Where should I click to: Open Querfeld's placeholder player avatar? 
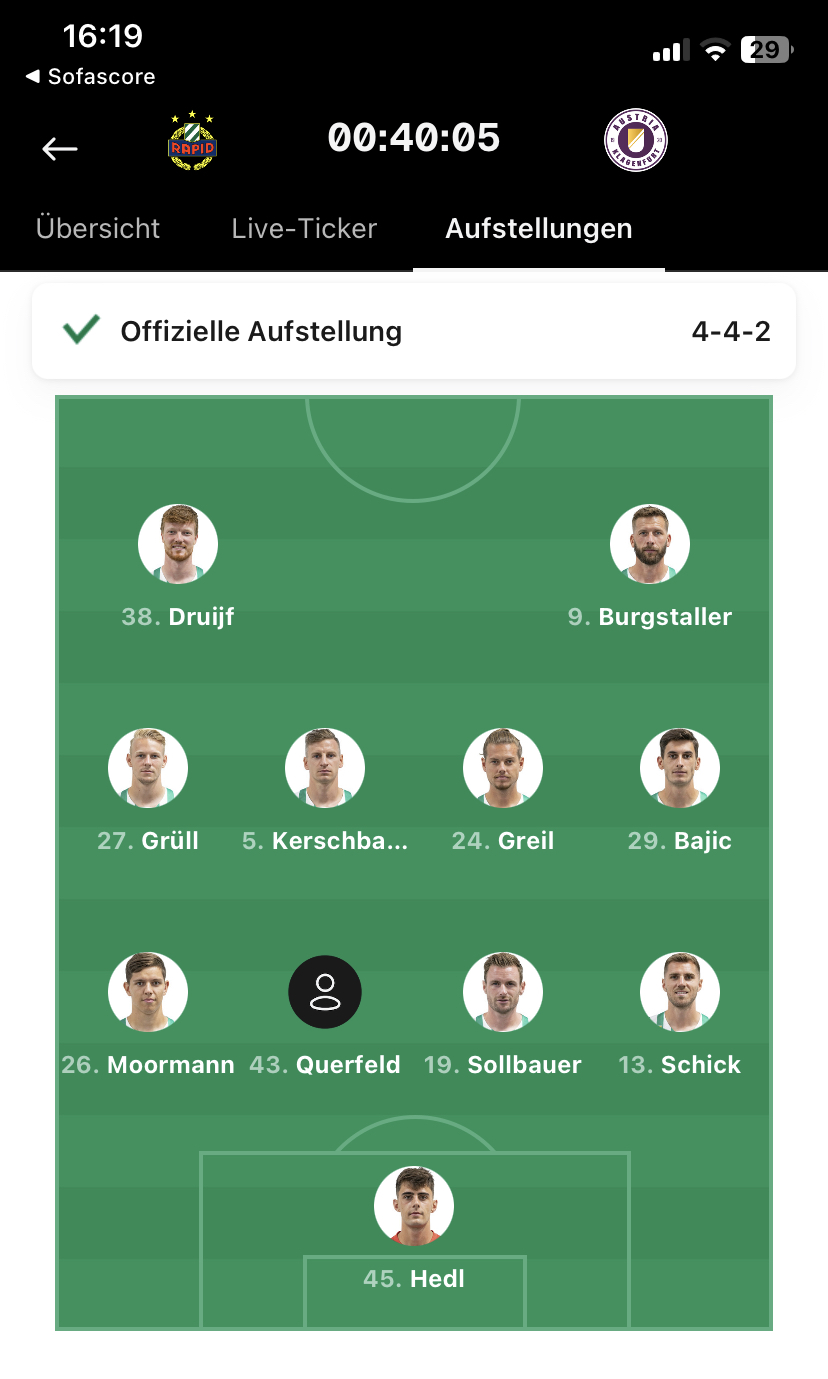tap(325, 992)
